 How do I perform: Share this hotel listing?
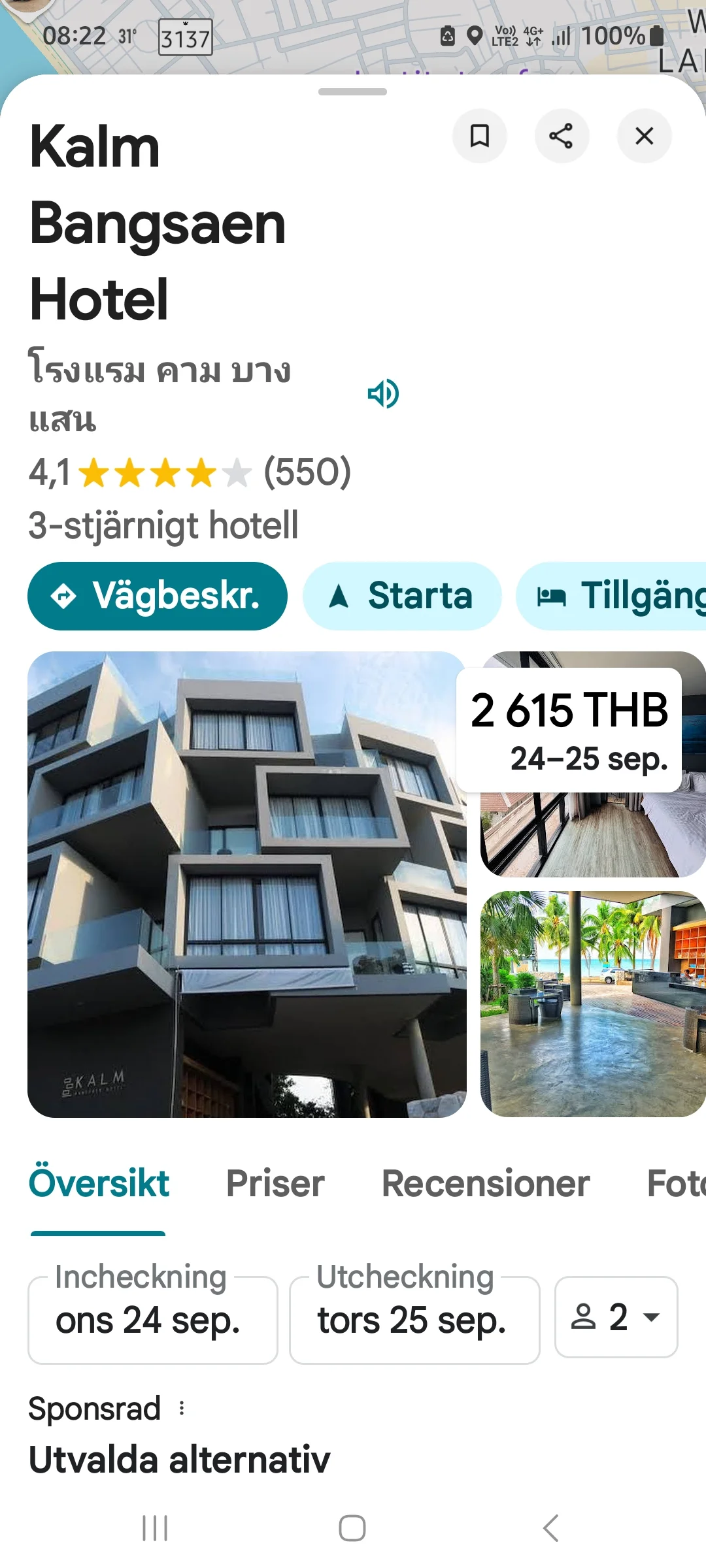click(x=562, y=136)
